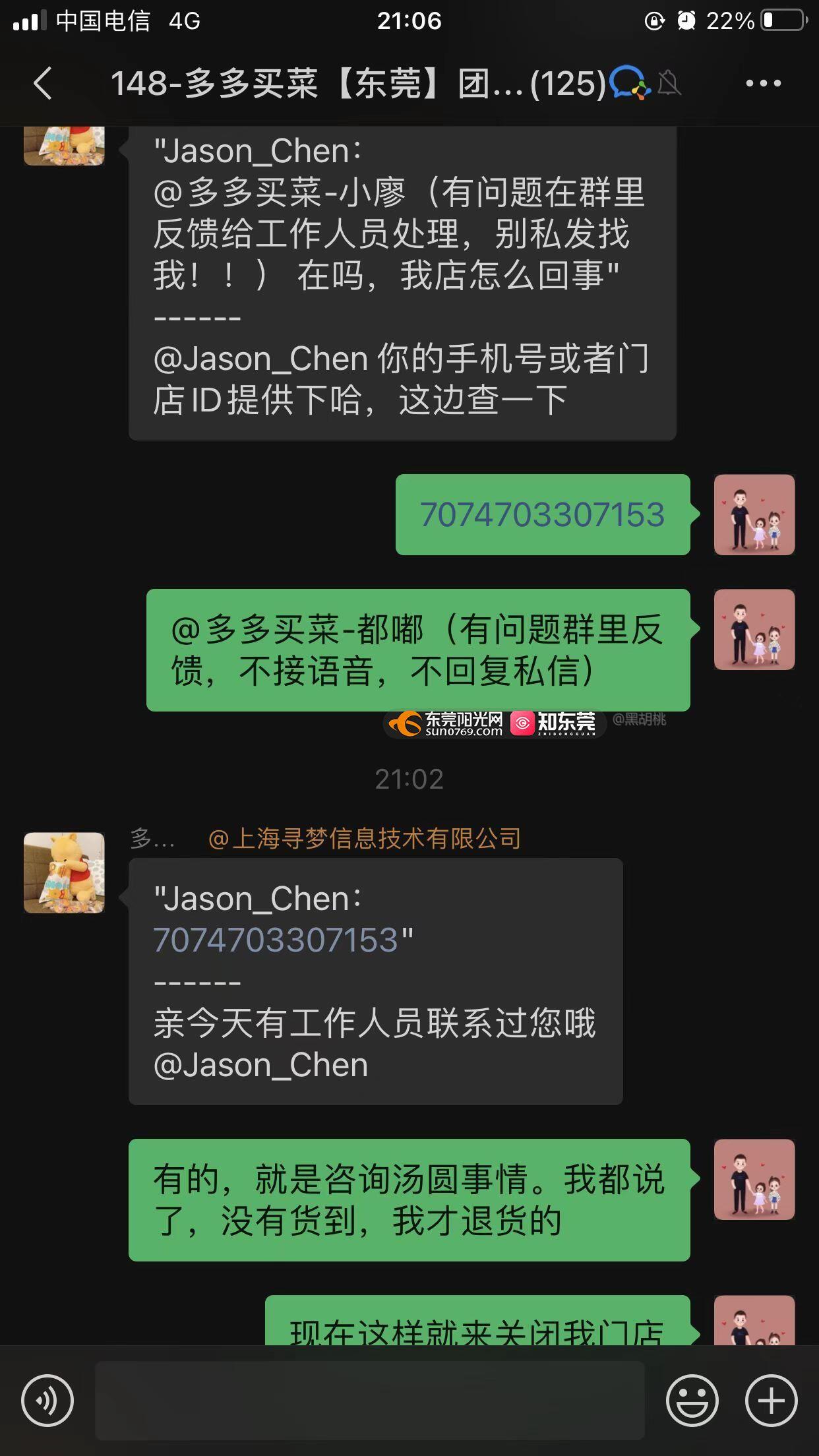The image size is (819, 1456).
Task: Open the Winnie bear avatar profile at 21:02
Action: coord(64,872)
